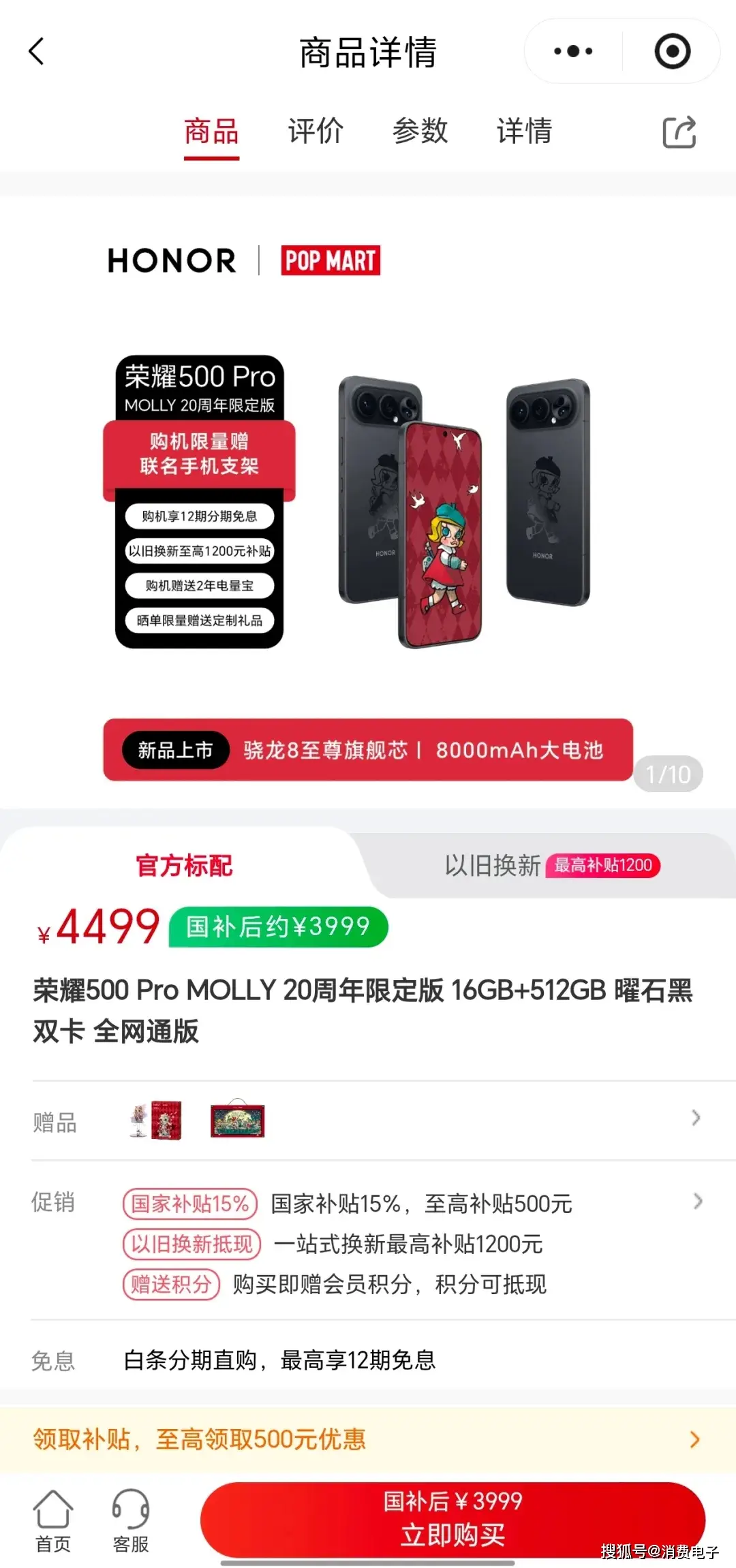736x1568 pixels.
Task: Go back using the top-left arrow
Action: 37,52
